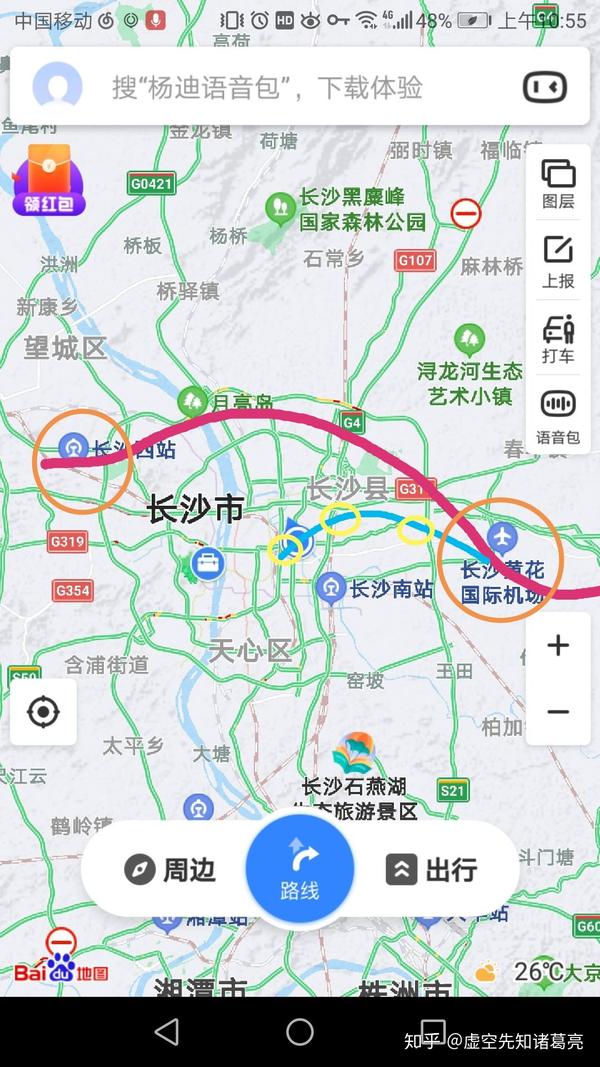
Task: Open the travel (出行) tab
Action: click(432, 870)
